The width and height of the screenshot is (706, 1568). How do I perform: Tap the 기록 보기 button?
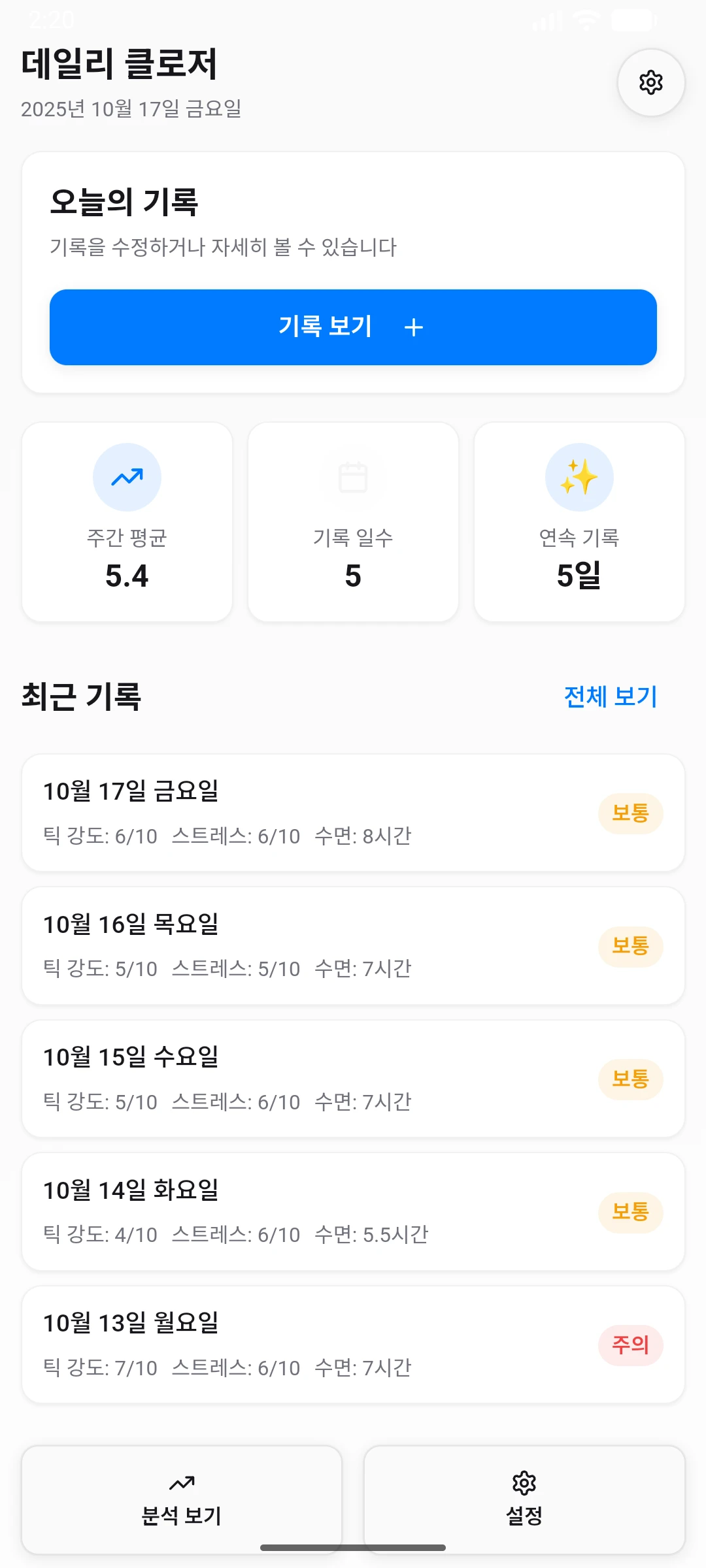pyautogui.click(x=353, y=327)
